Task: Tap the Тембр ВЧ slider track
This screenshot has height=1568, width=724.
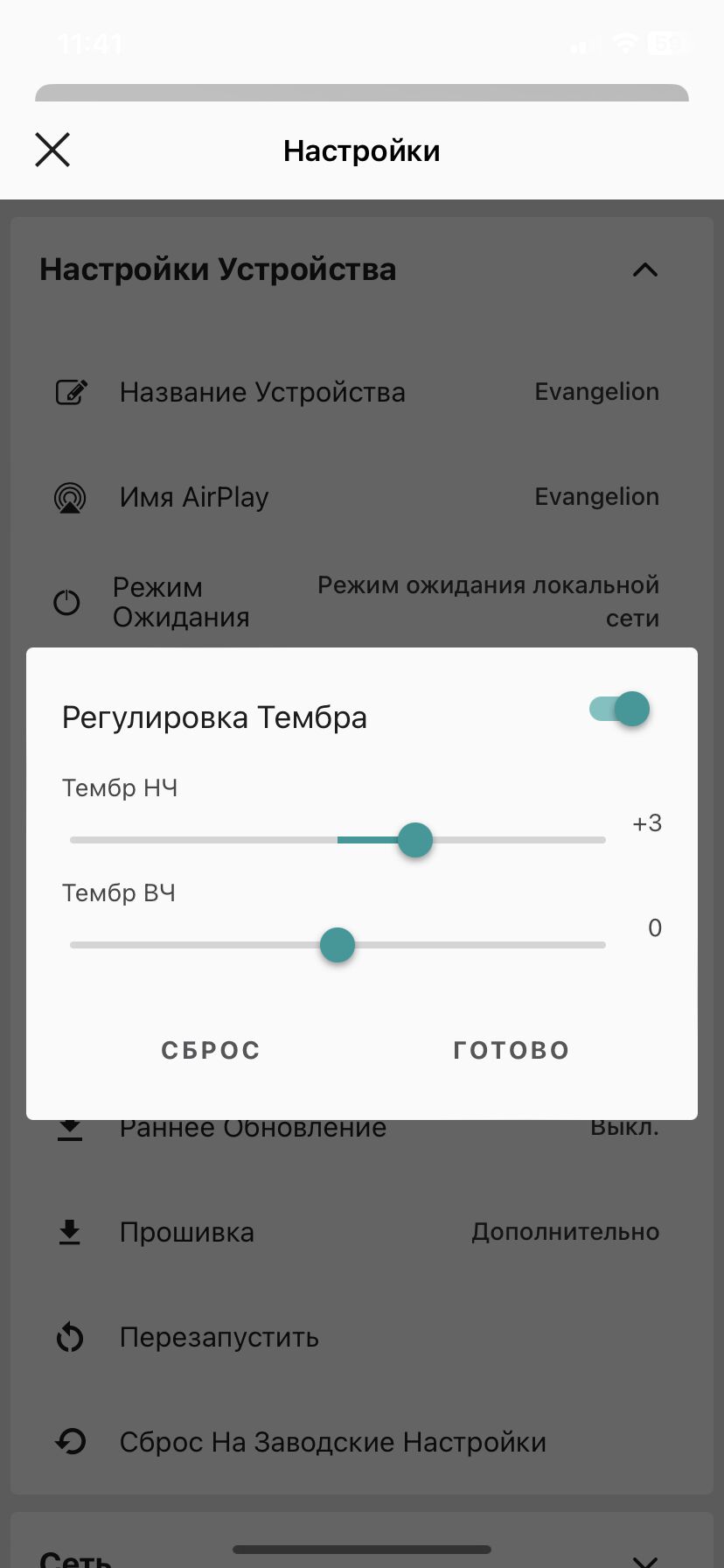Action: 338,945
